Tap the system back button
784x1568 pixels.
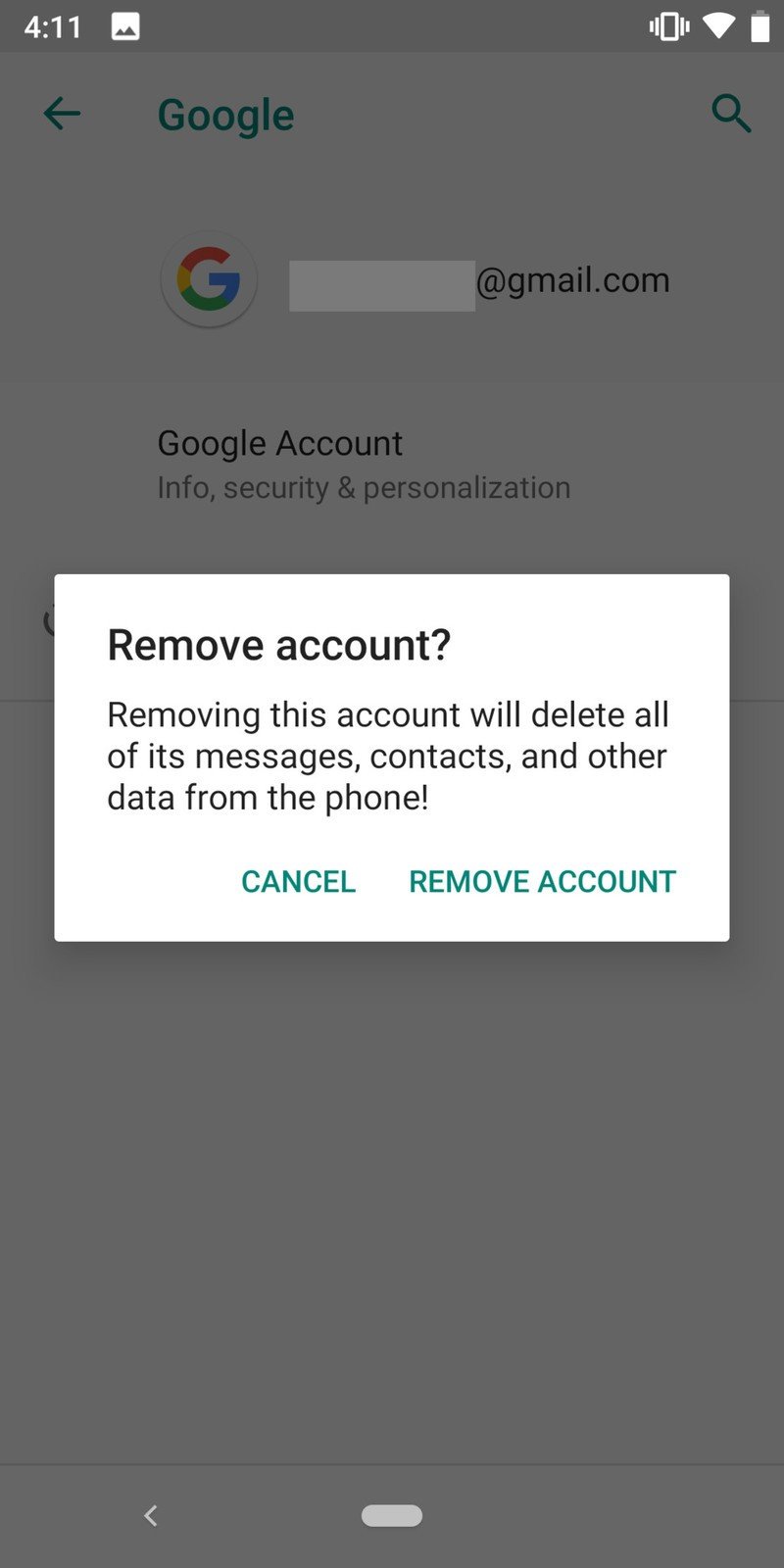(x=150, y=1515)
